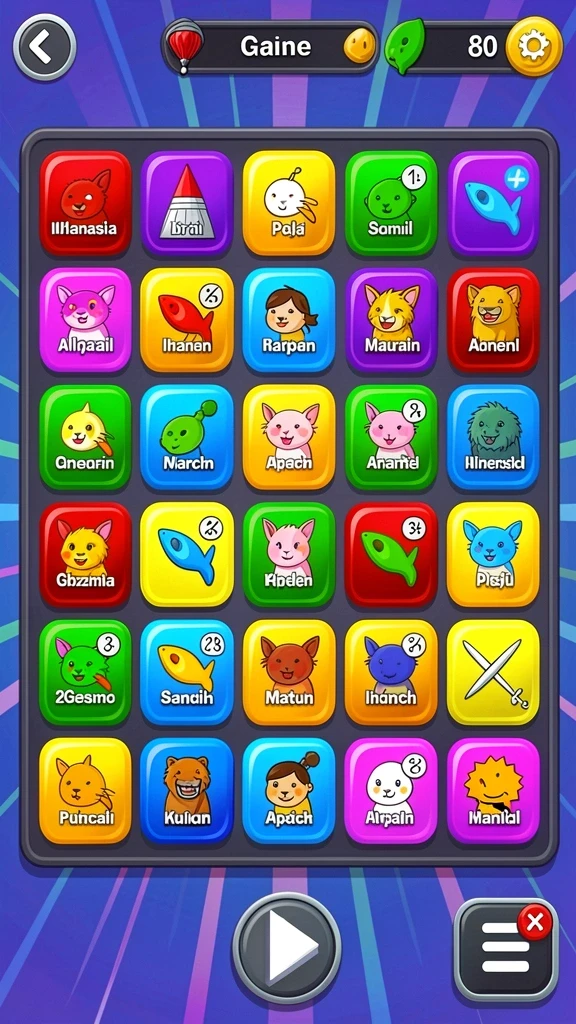Select the red Illhanasia tile
The width and height of the screenshot is (576, 1024).
coord(86,202)
